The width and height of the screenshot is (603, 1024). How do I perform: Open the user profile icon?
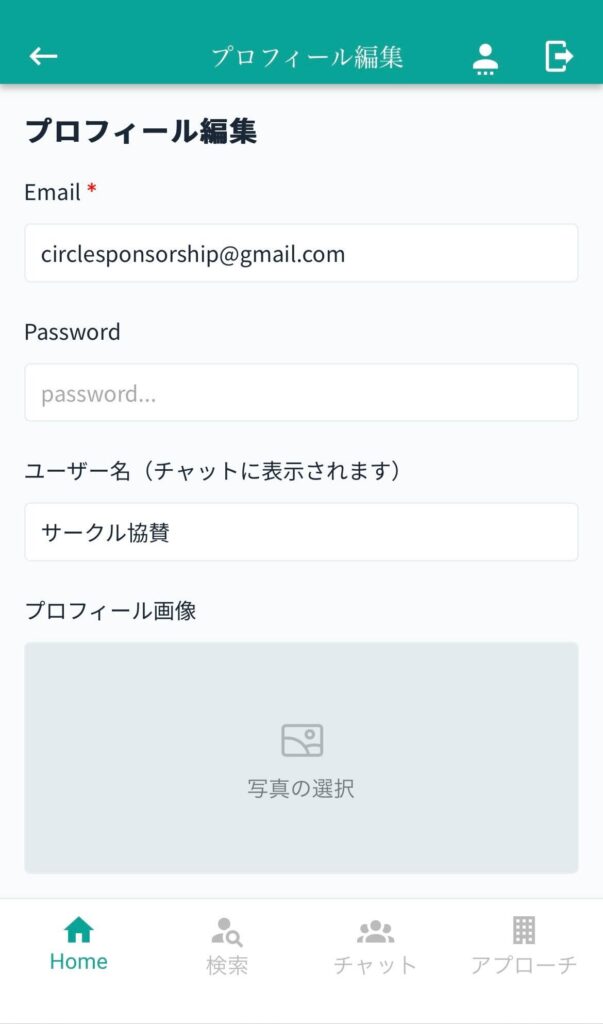click(485, 59)
